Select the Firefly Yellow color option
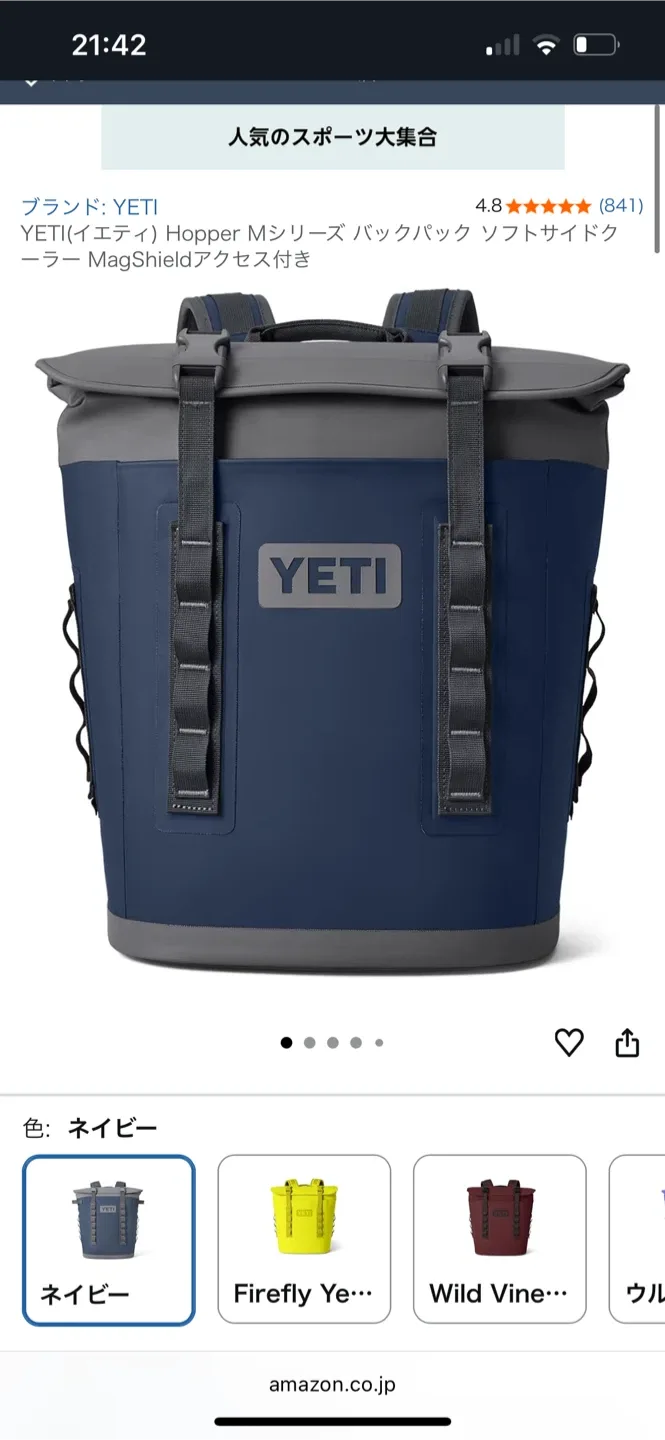 coord(304,1240)
